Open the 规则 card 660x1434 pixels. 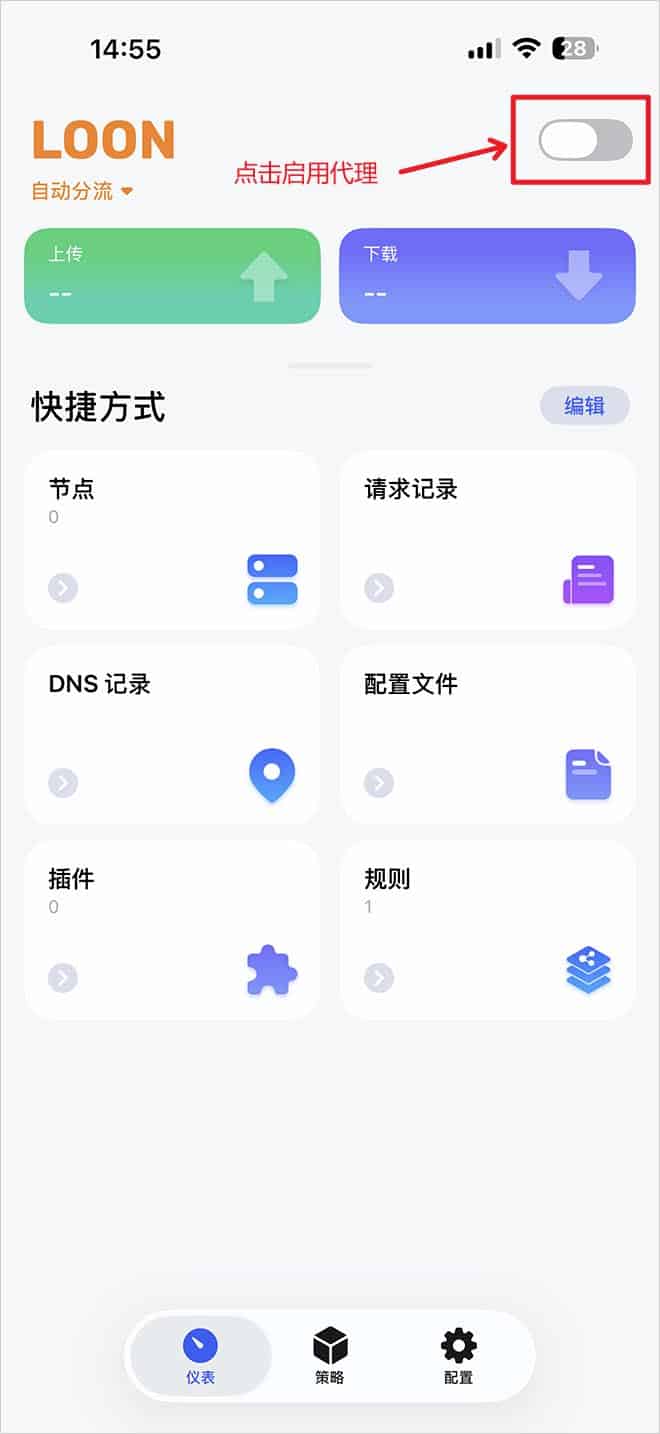488,930
